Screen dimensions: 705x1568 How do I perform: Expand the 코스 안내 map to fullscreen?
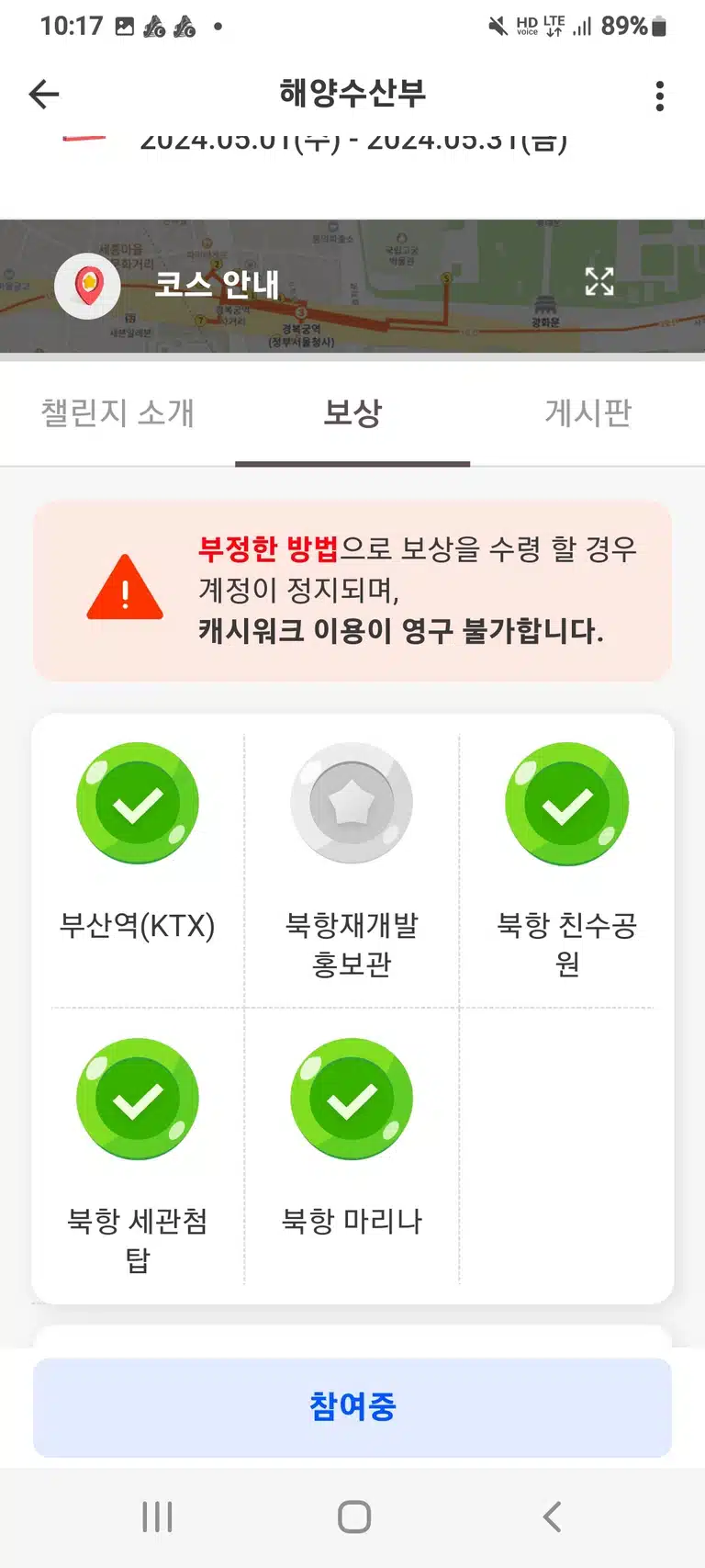(599, 281)
